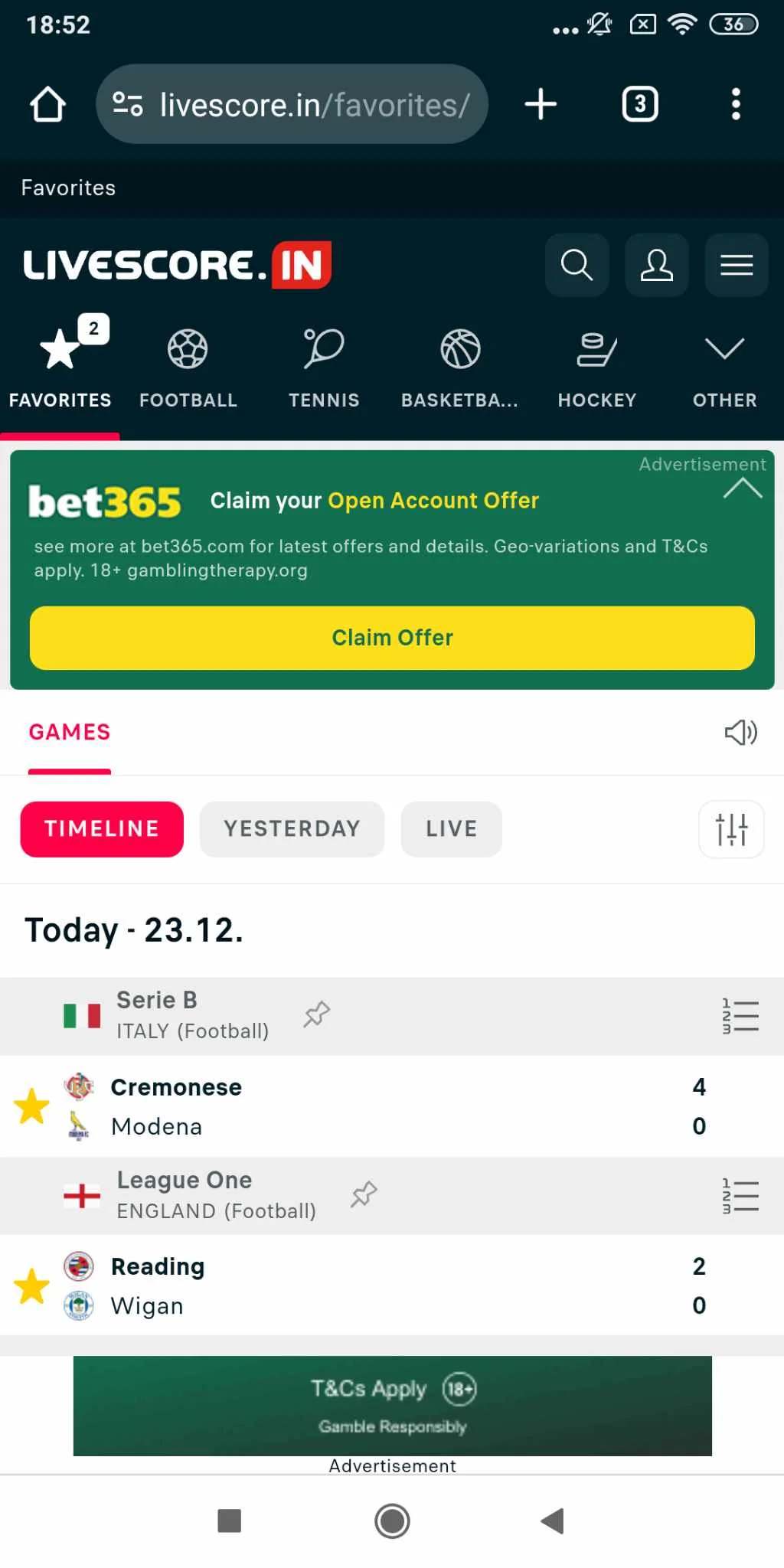Tap the browser address bar
The height and width of the screenshot is (1568, 784).
[x=293, y=104]
